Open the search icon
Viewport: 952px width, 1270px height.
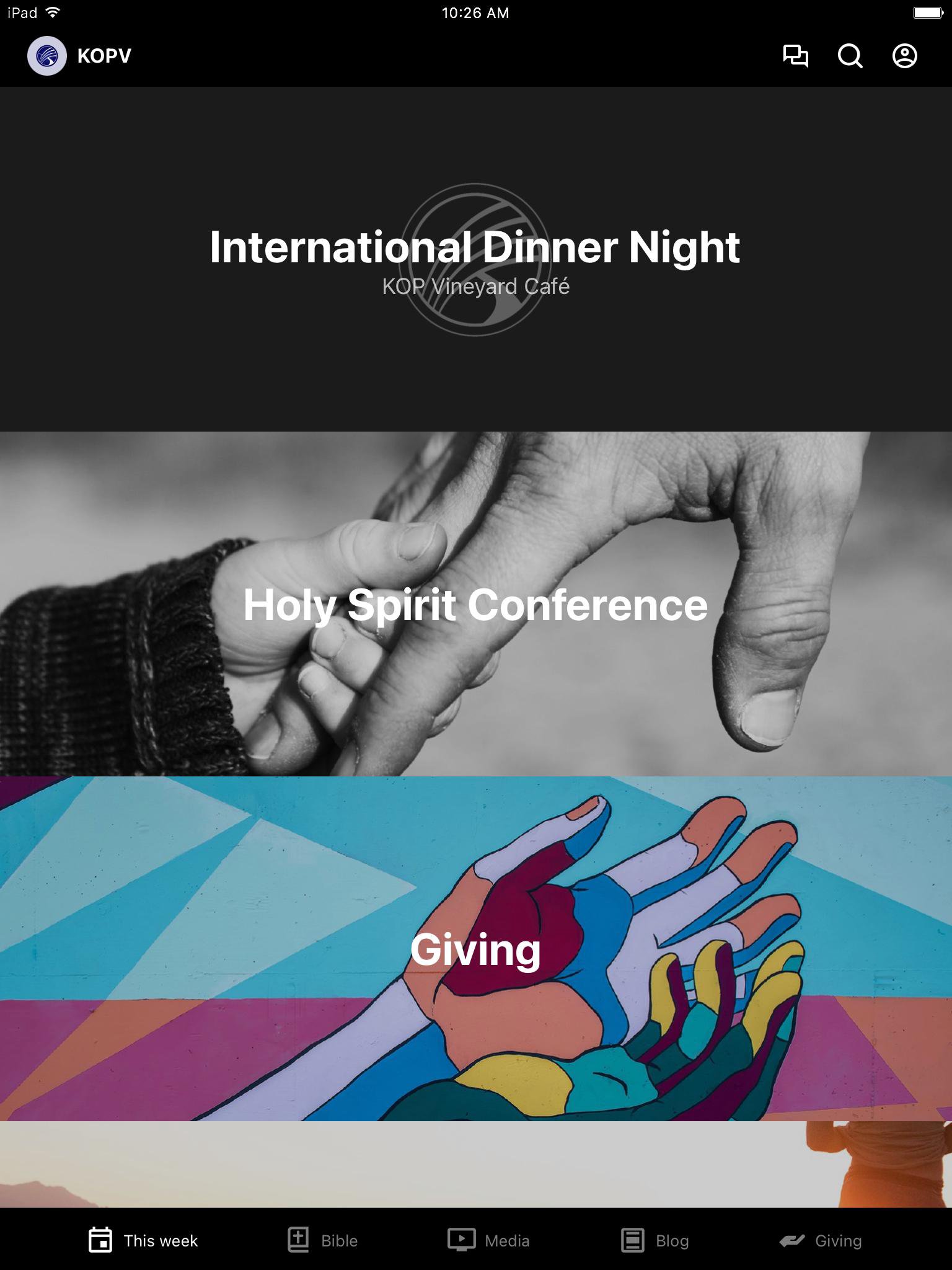[x=850, y=56]
